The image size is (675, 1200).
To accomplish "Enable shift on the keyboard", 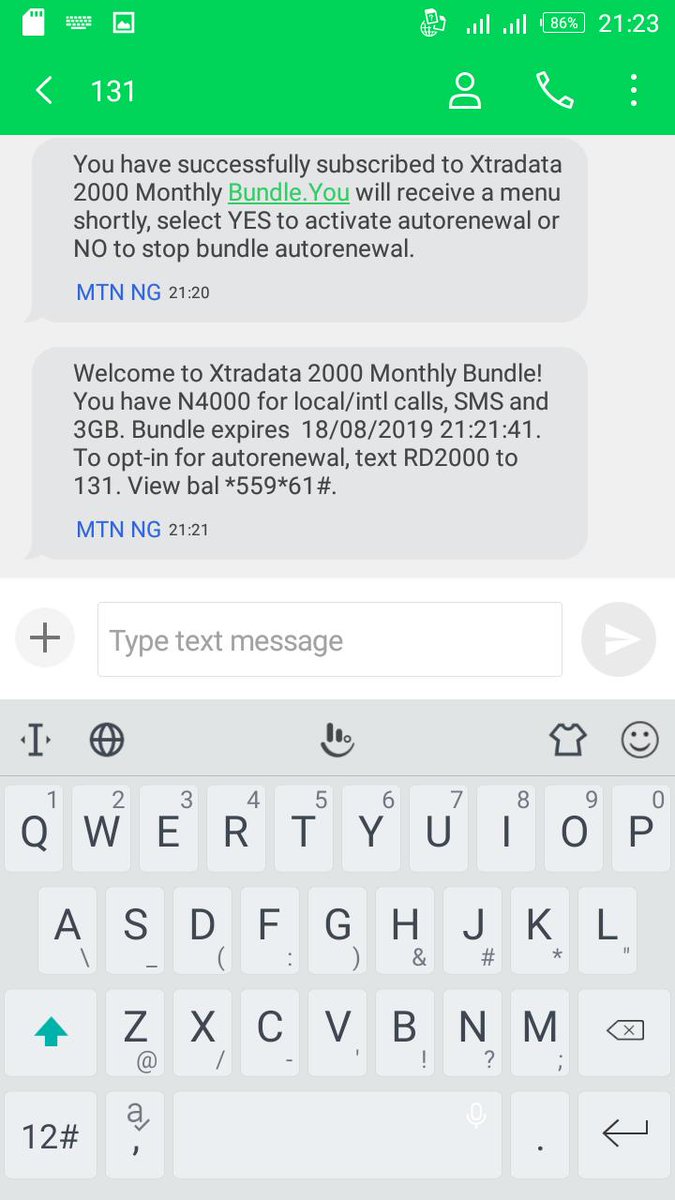I will [51, 1032].
